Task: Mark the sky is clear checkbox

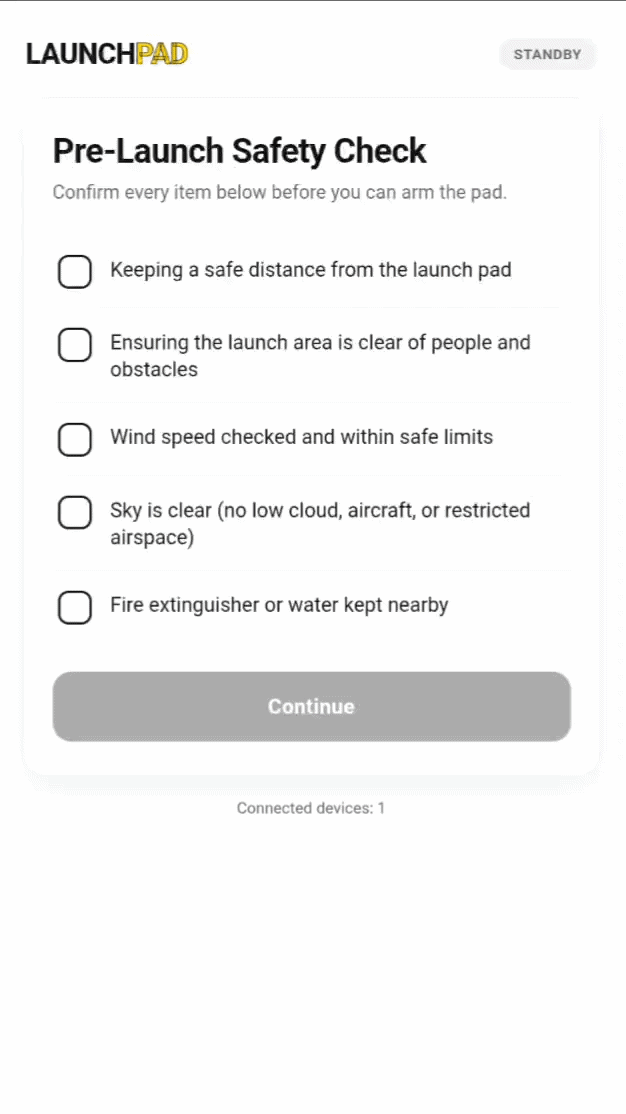Action: click(x=75, y=512)
